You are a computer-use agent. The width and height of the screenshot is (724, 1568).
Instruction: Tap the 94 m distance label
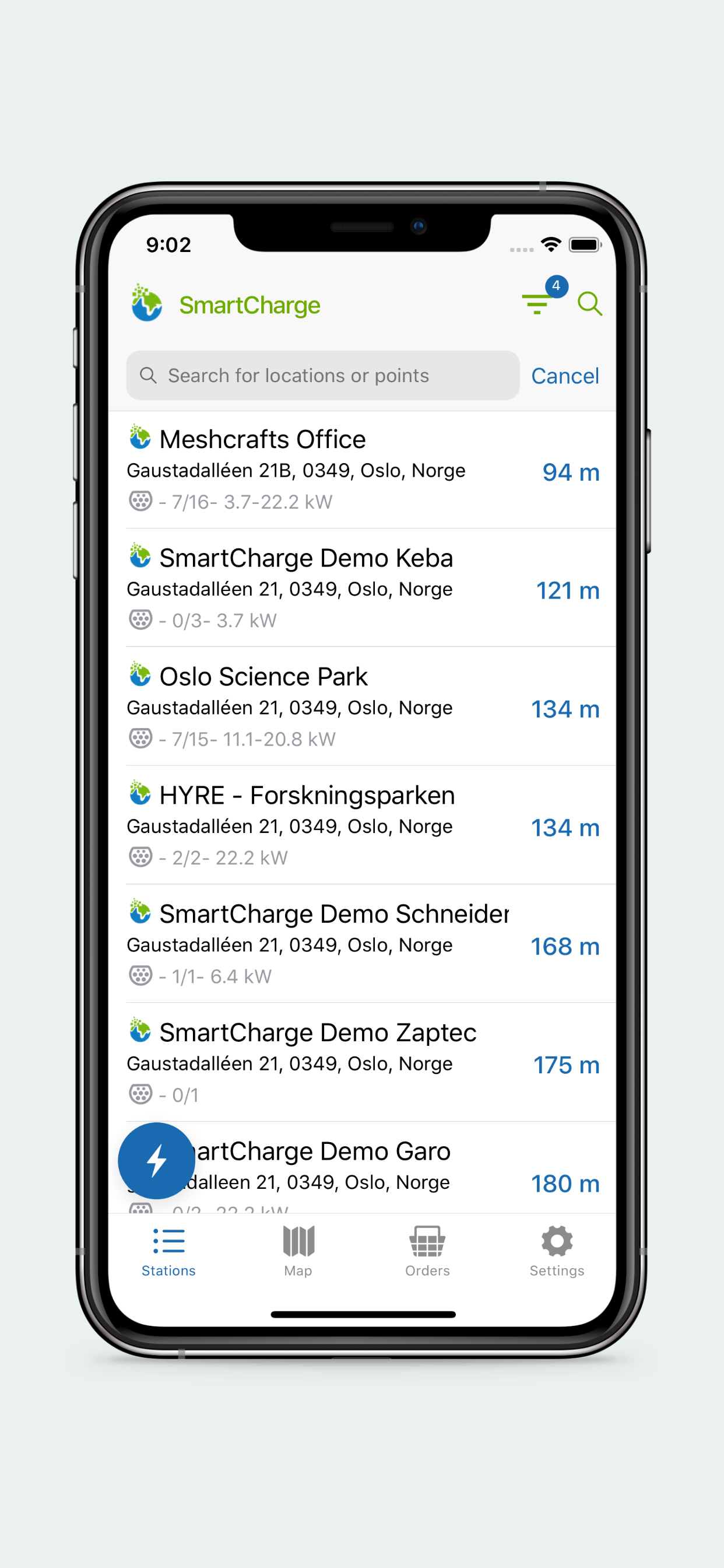pyautogui.click(x=570, y=472)
